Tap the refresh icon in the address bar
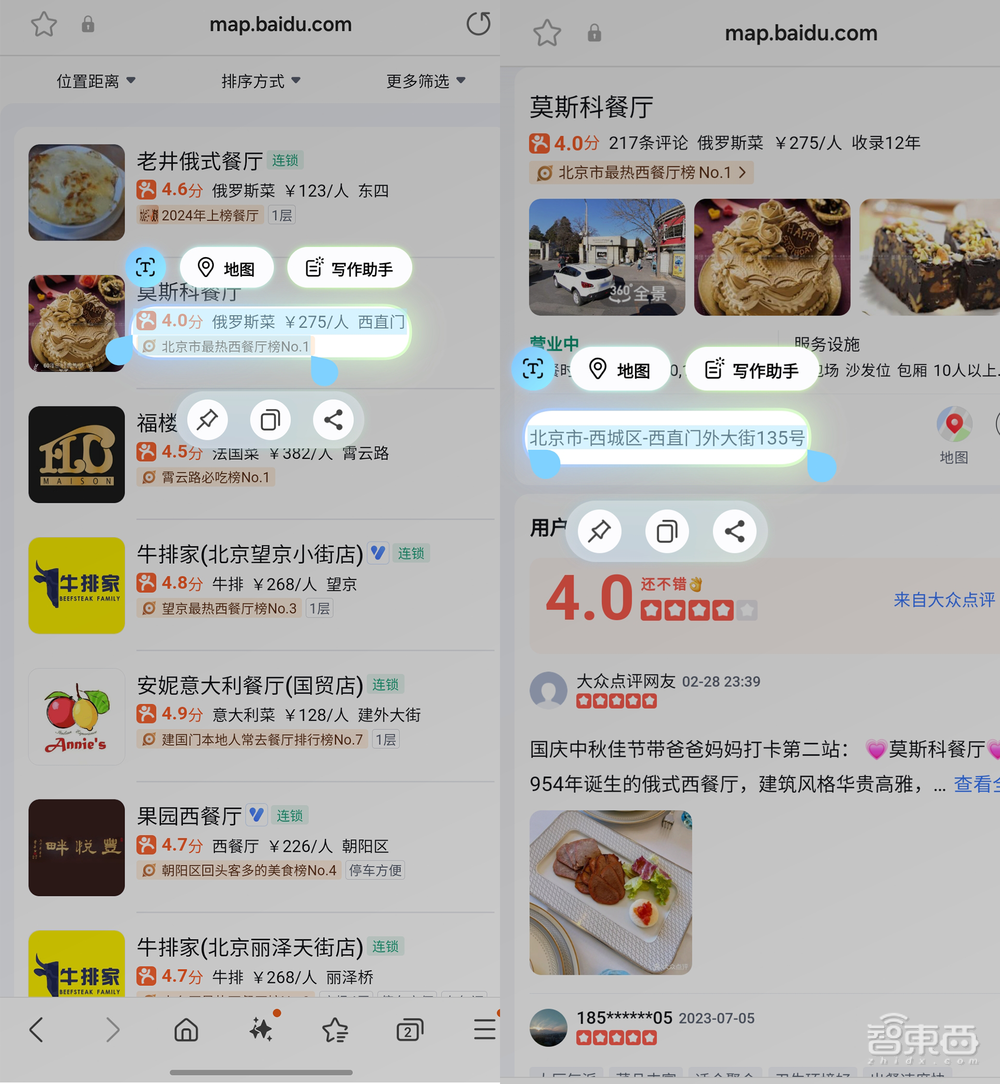Screen dimensions: 1000x1084 [x=478, y=25]
